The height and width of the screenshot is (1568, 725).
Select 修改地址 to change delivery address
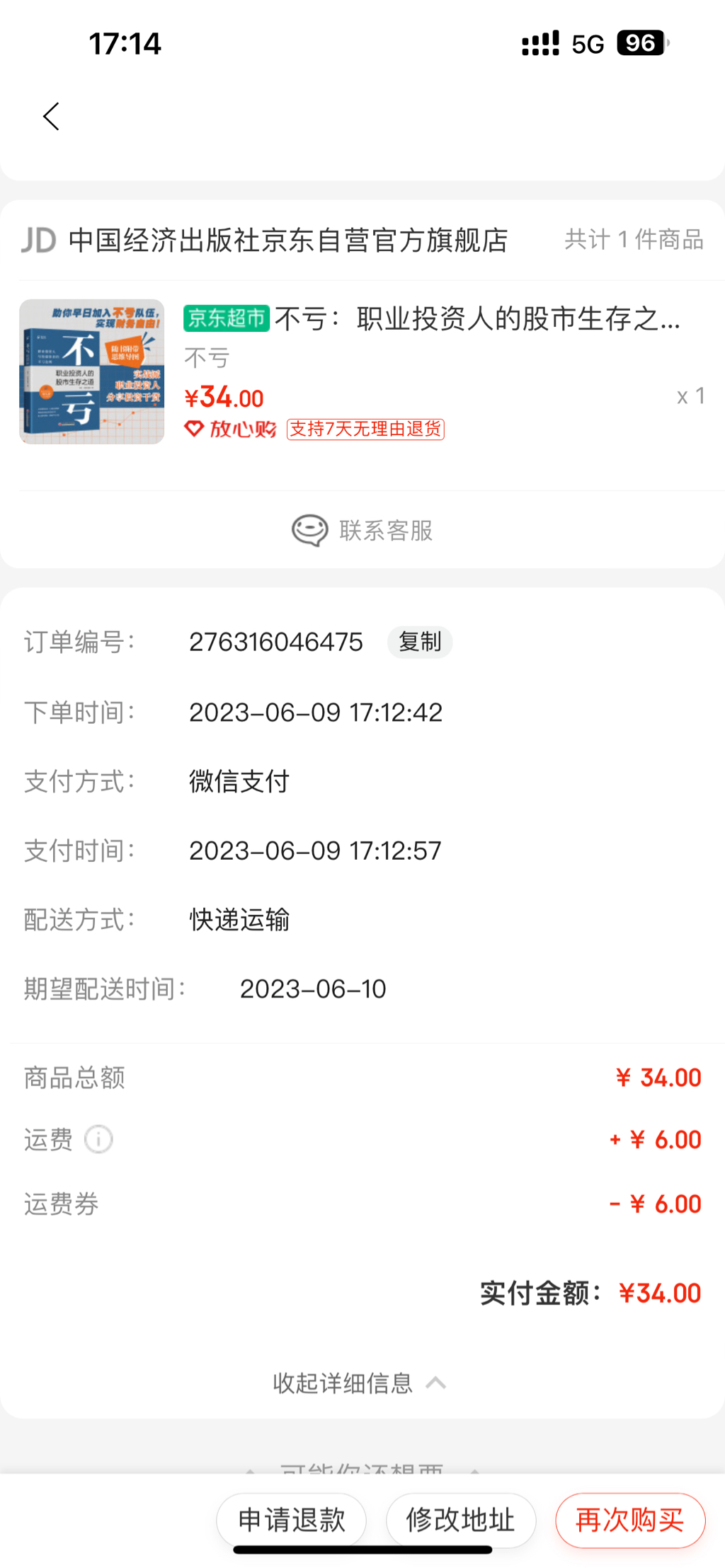pos(460,1520)
